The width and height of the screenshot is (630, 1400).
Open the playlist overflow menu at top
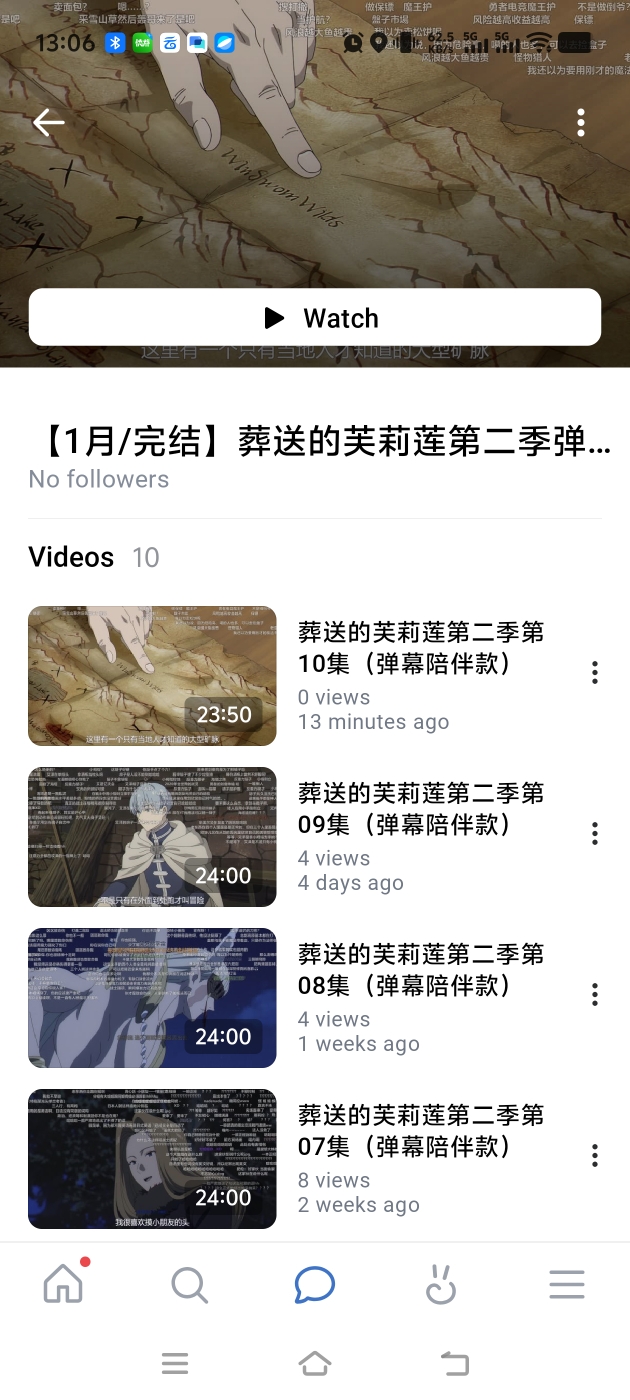click(x=581, y=123)
